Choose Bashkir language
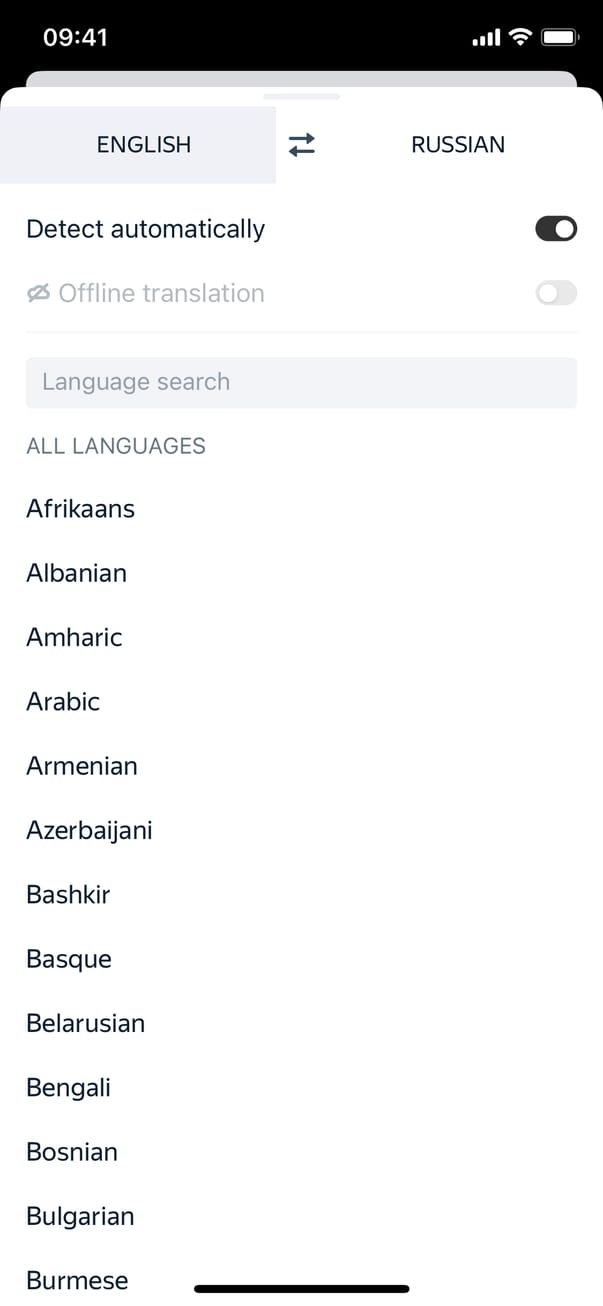This screenshot has width=603, height=1306. coord(68,895)
